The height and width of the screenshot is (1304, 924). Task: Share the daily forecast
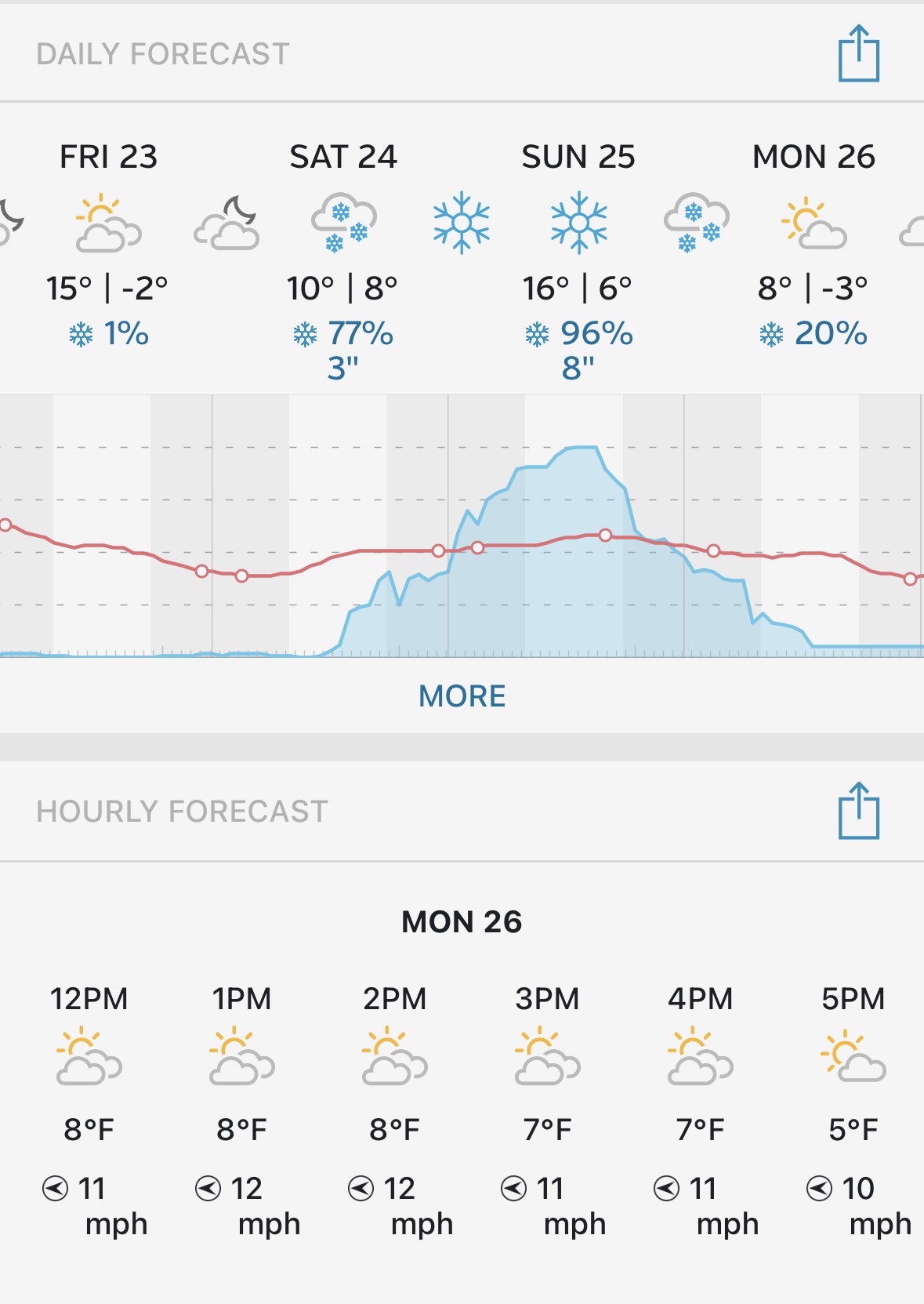click(859, 54)
